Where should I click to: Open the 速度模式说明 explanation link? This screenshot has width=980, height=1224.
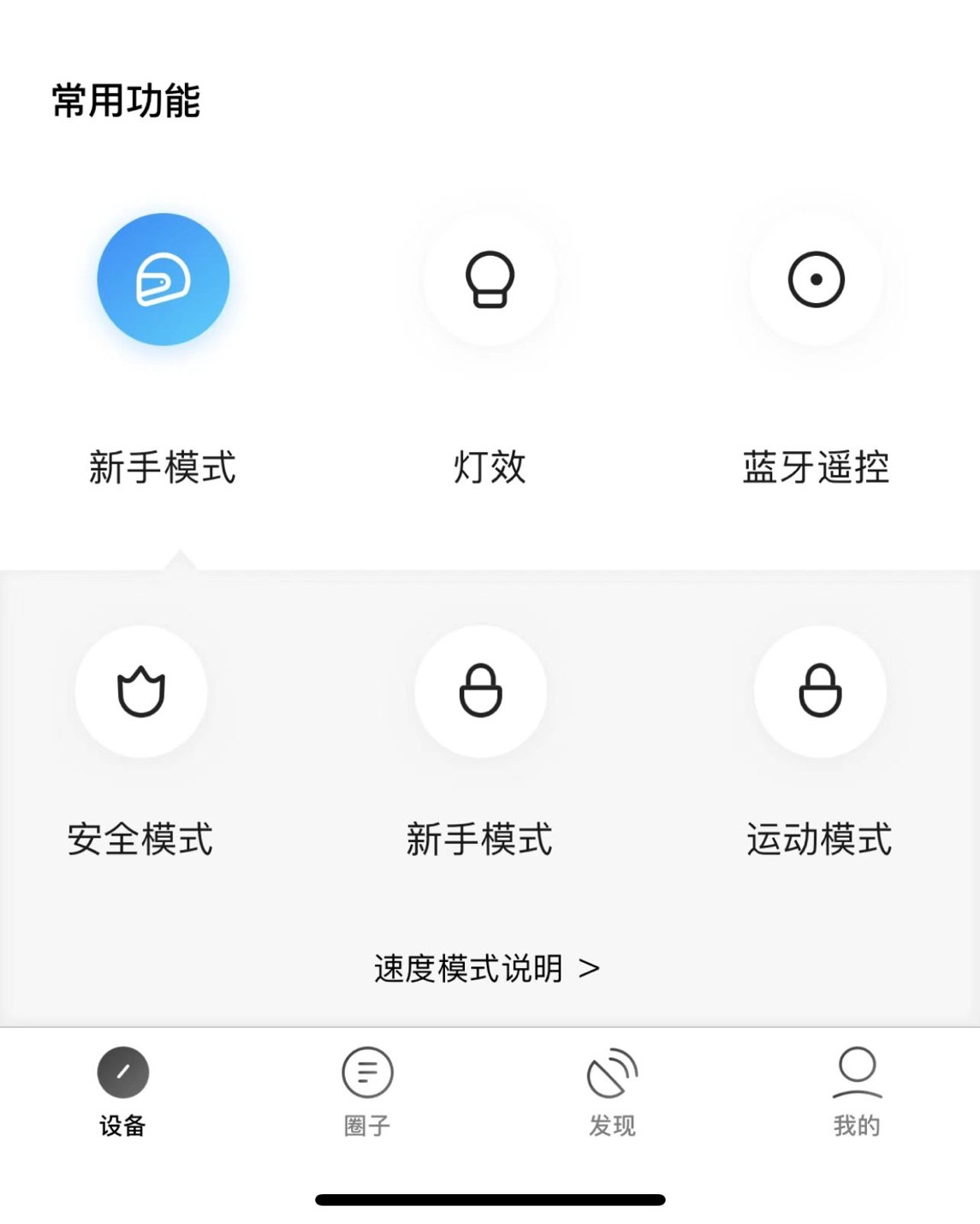(x=484, y=969)
